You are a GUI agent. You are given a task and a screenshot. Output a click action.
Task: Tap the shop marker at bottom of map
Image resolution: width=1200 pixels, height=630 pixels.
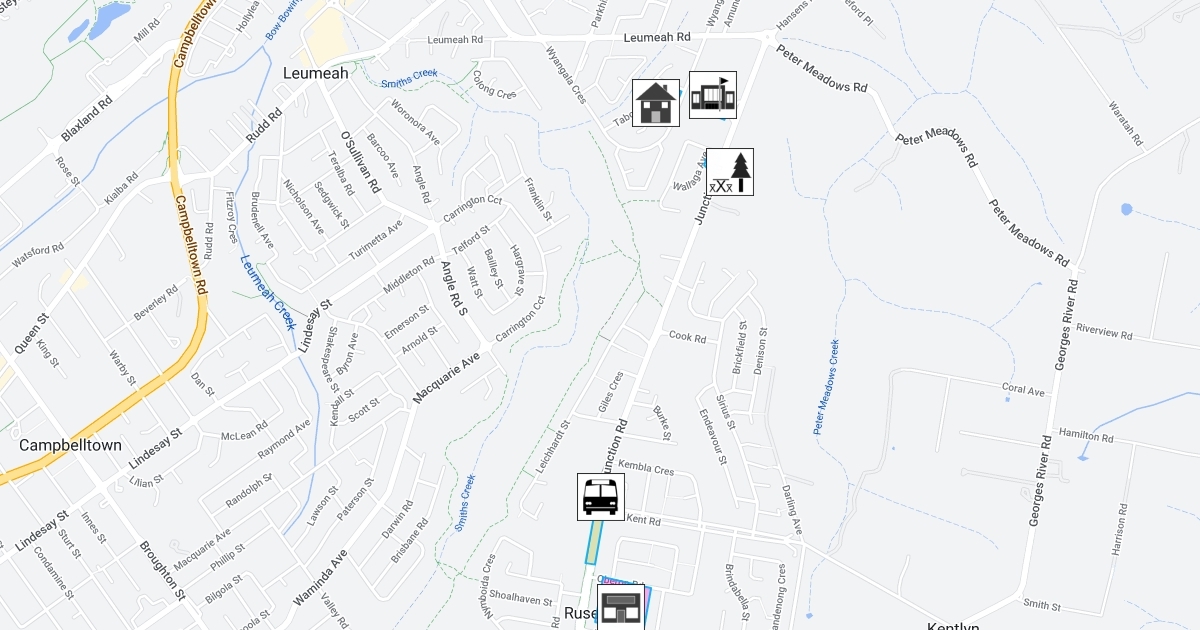pyautogui.click(x=621, y=606)
